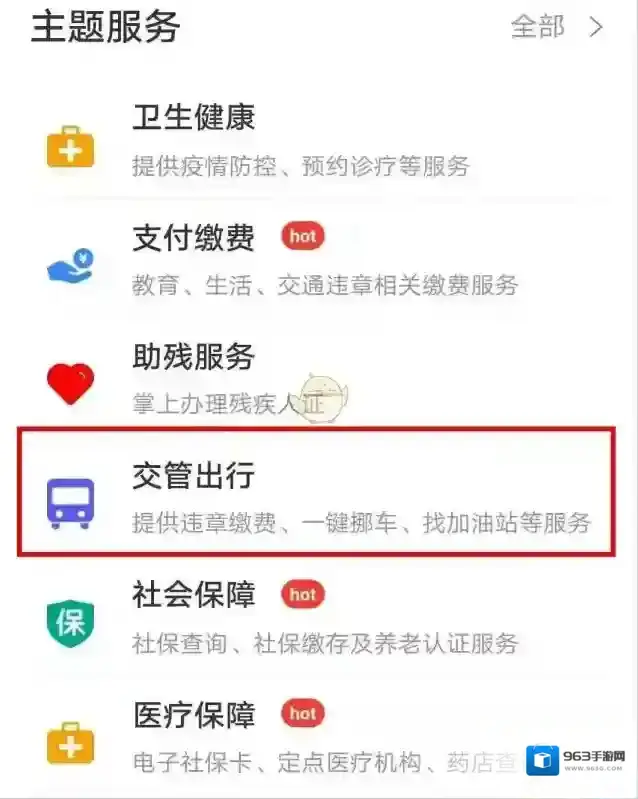The width and height of the screenshot is (638, 799).
Task: Open the 医疗保障 service
Action: [300, 737]
